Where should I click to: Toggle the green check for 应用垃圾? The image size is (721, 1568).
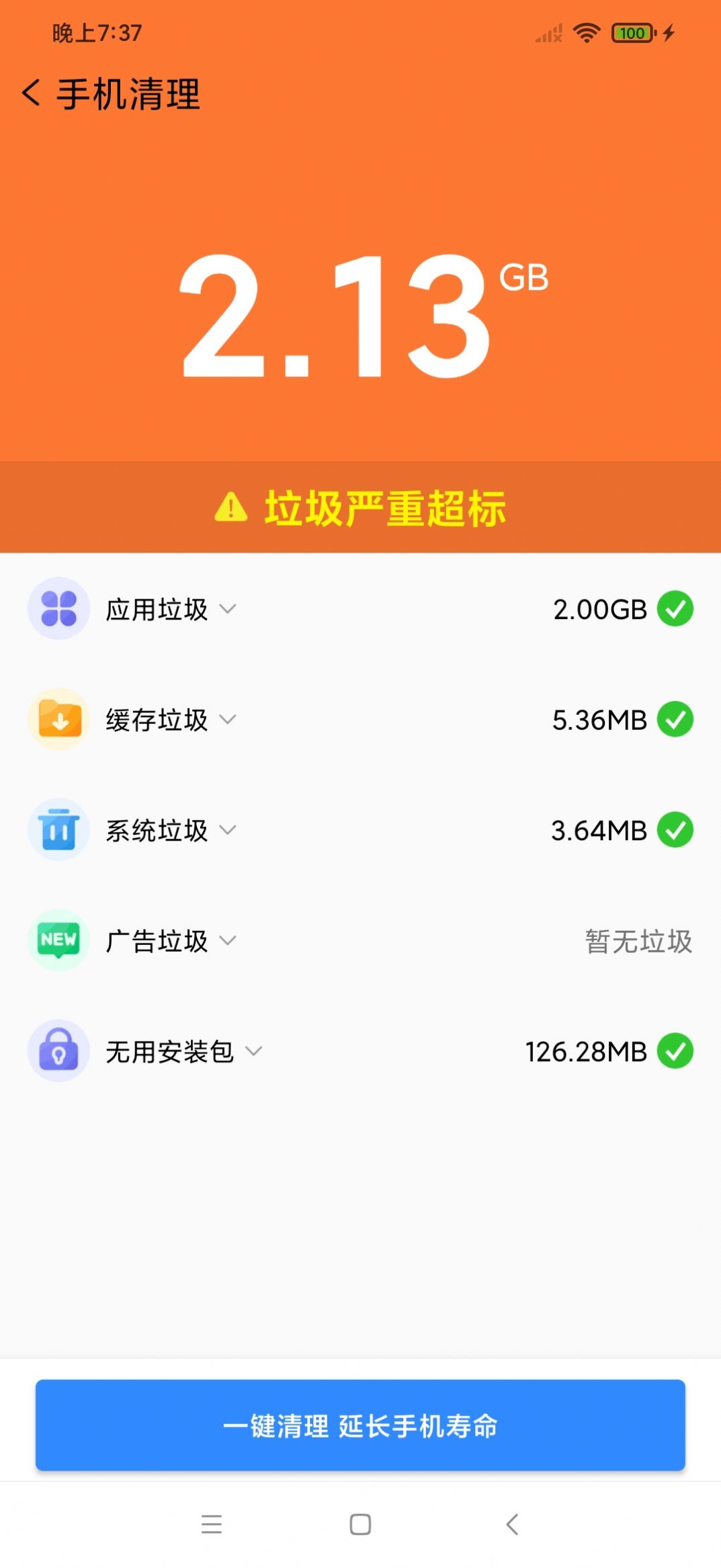tap(675, 608)
